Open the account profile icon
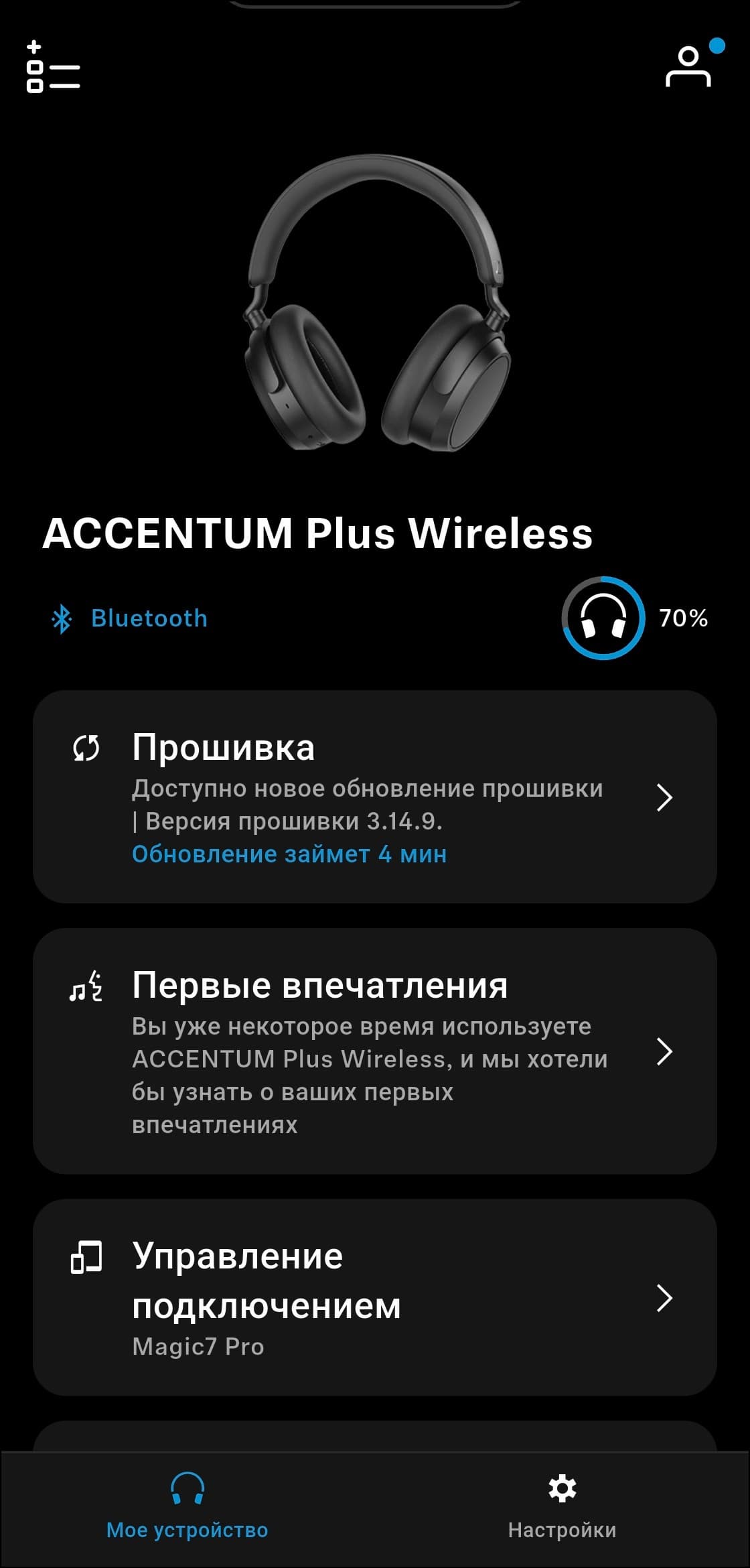Screen dimensions: 750x1568 point(688,67)
